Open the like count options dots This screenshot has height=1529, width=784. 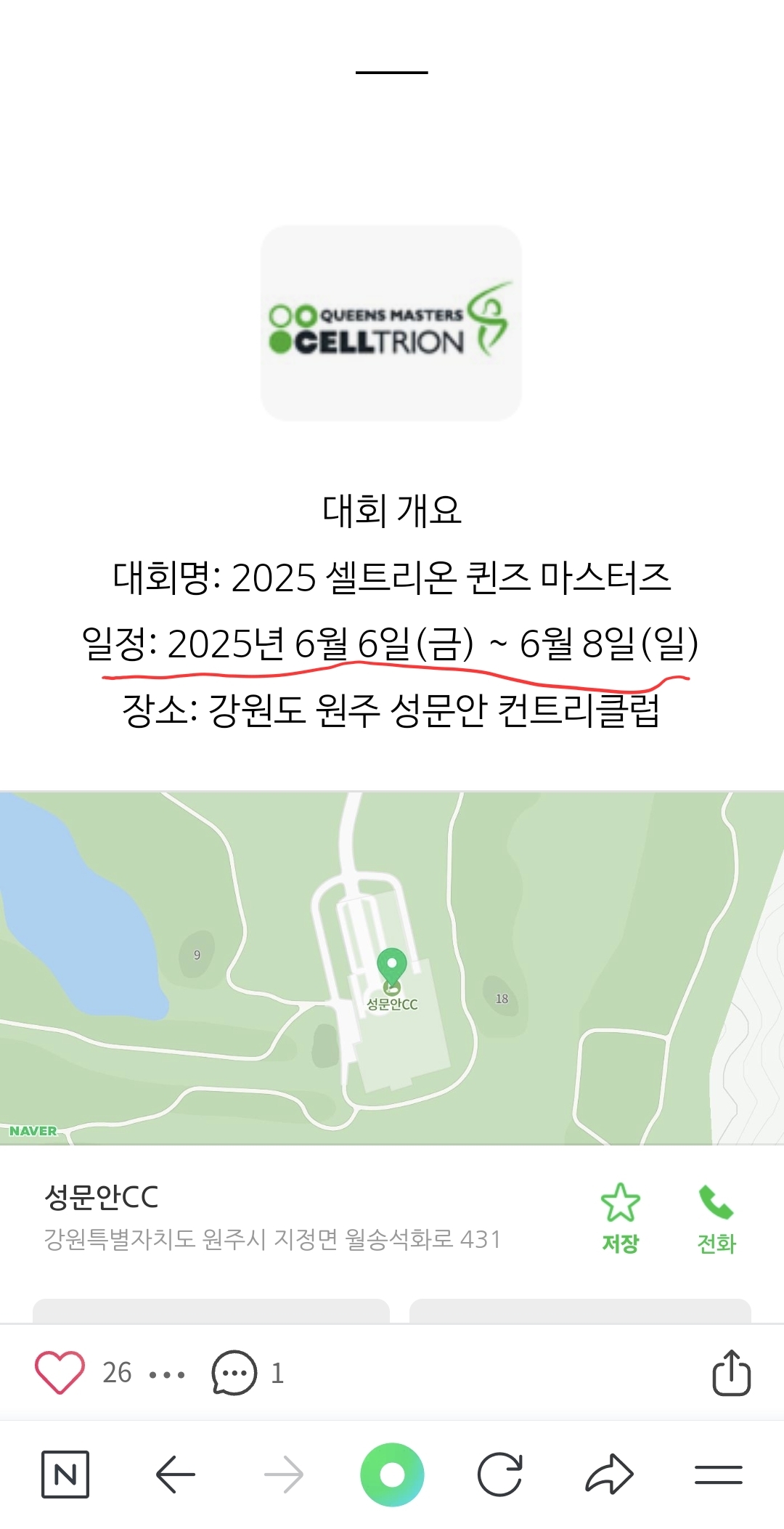tap(166, 1374)
